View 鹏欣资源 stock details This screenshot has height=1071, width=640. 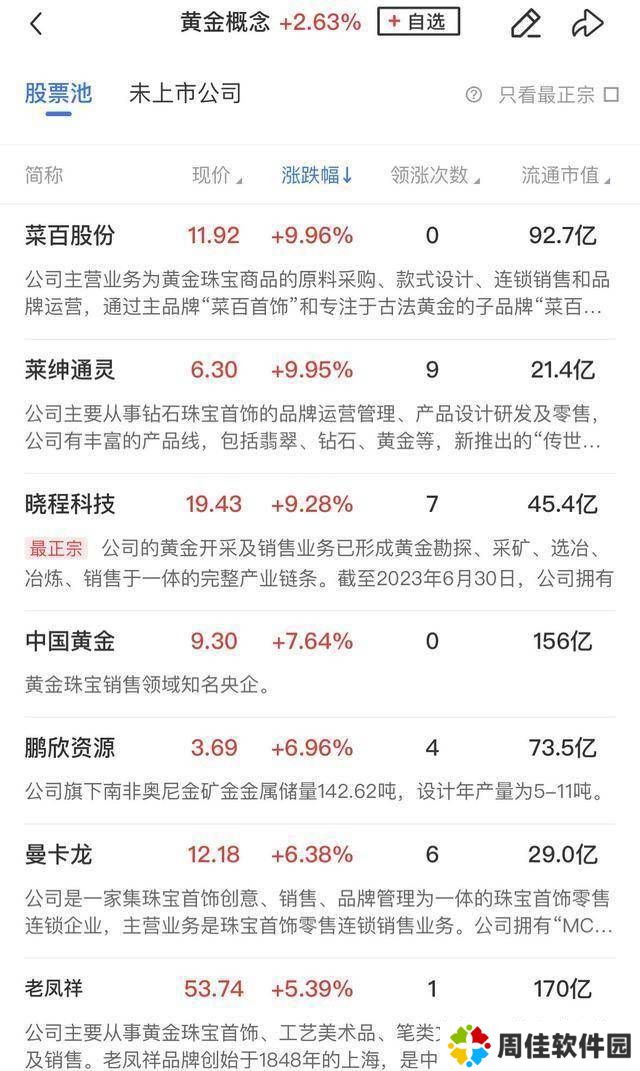point(320,770)
